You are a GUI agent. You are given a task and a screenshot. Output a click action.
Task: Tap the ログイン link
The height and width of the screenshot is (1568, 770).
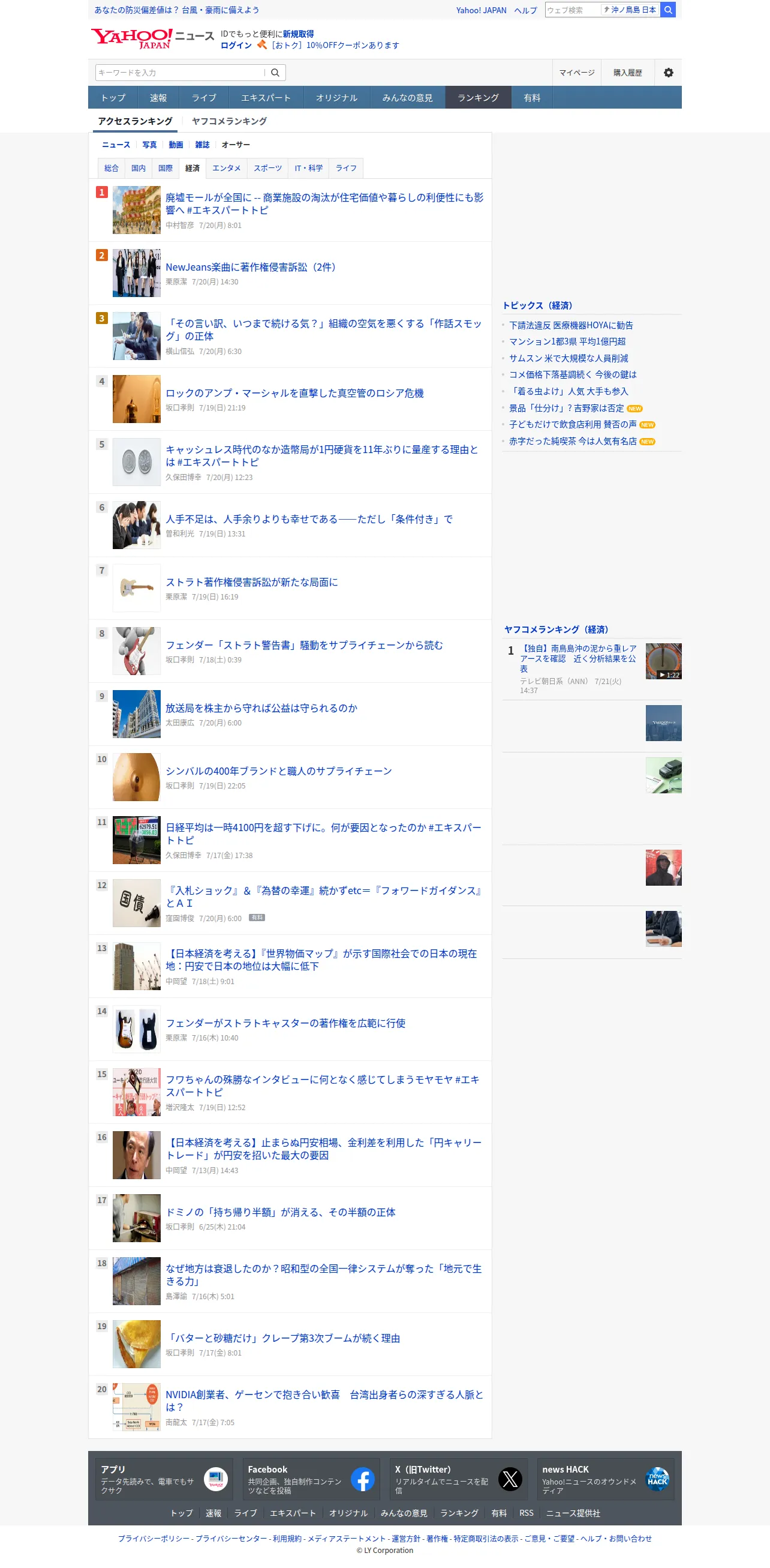point(236,45)
